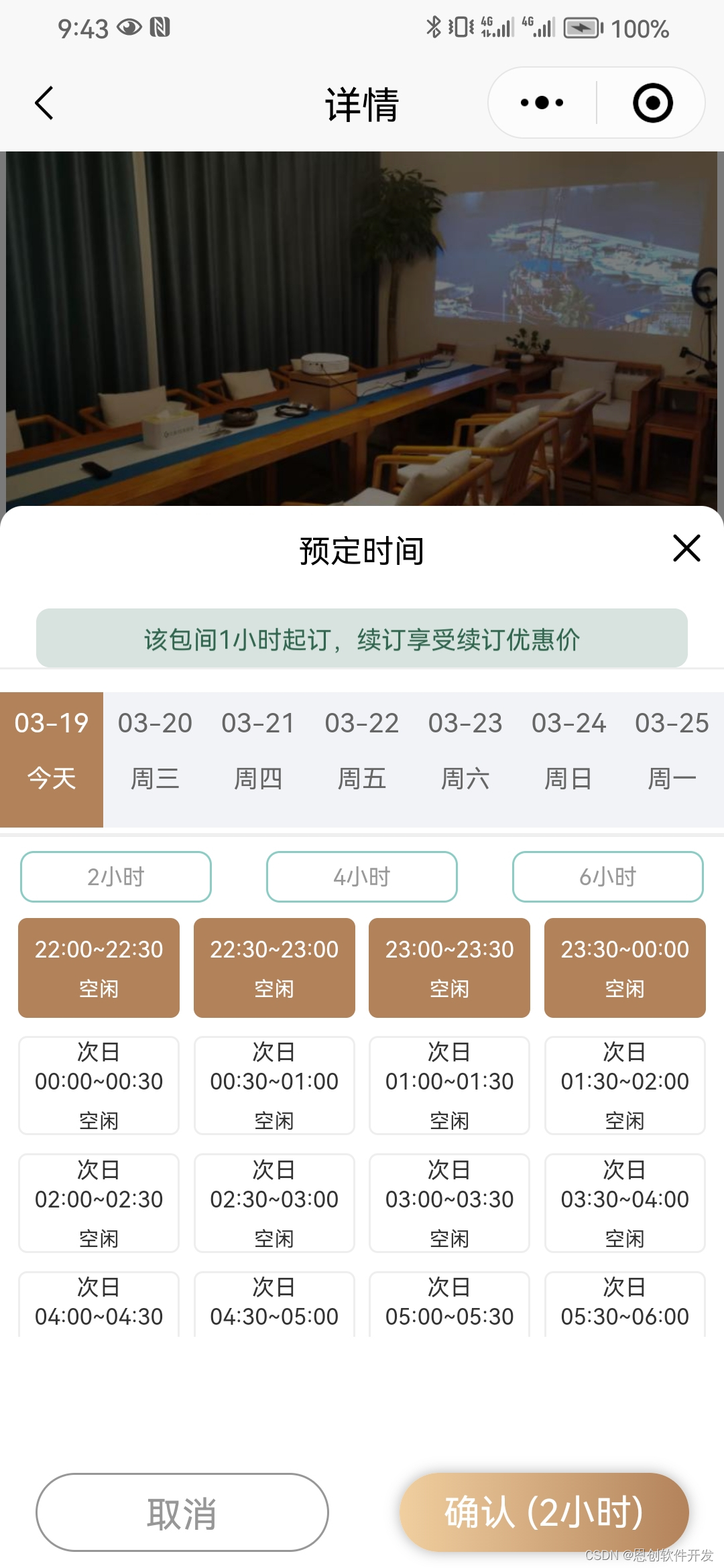Image resolution: width=724 pixels, height=1568 pixels.
Task: Select the 03-20 周三 date tab
Action: (x=155, y=750)
